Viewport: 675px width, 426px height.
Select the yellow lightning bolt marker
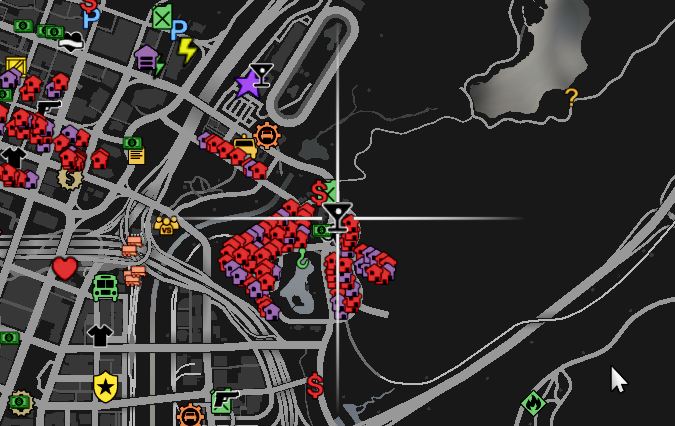[187, 50]
